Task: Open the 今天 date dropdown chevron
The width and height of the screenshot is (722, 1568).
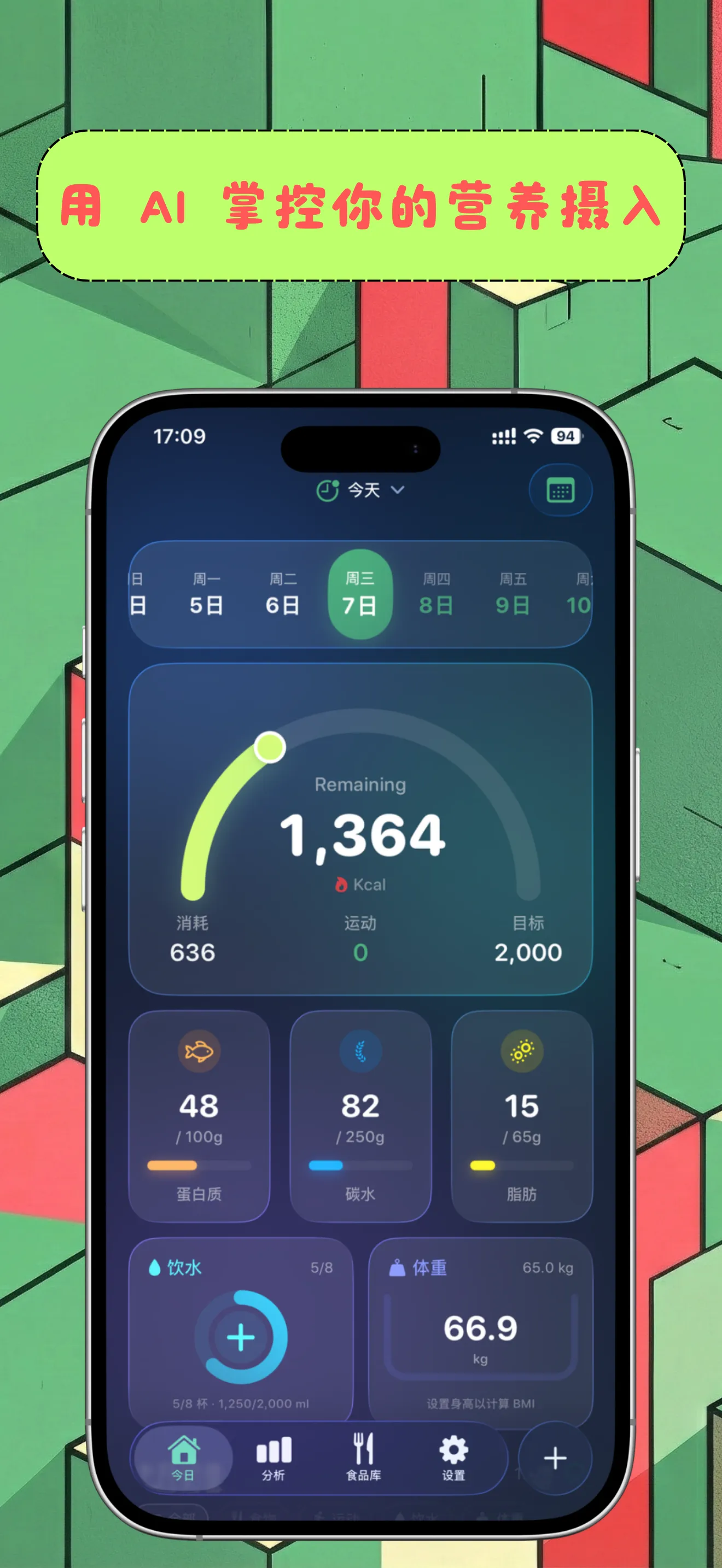Action: (x=398, y=490)
